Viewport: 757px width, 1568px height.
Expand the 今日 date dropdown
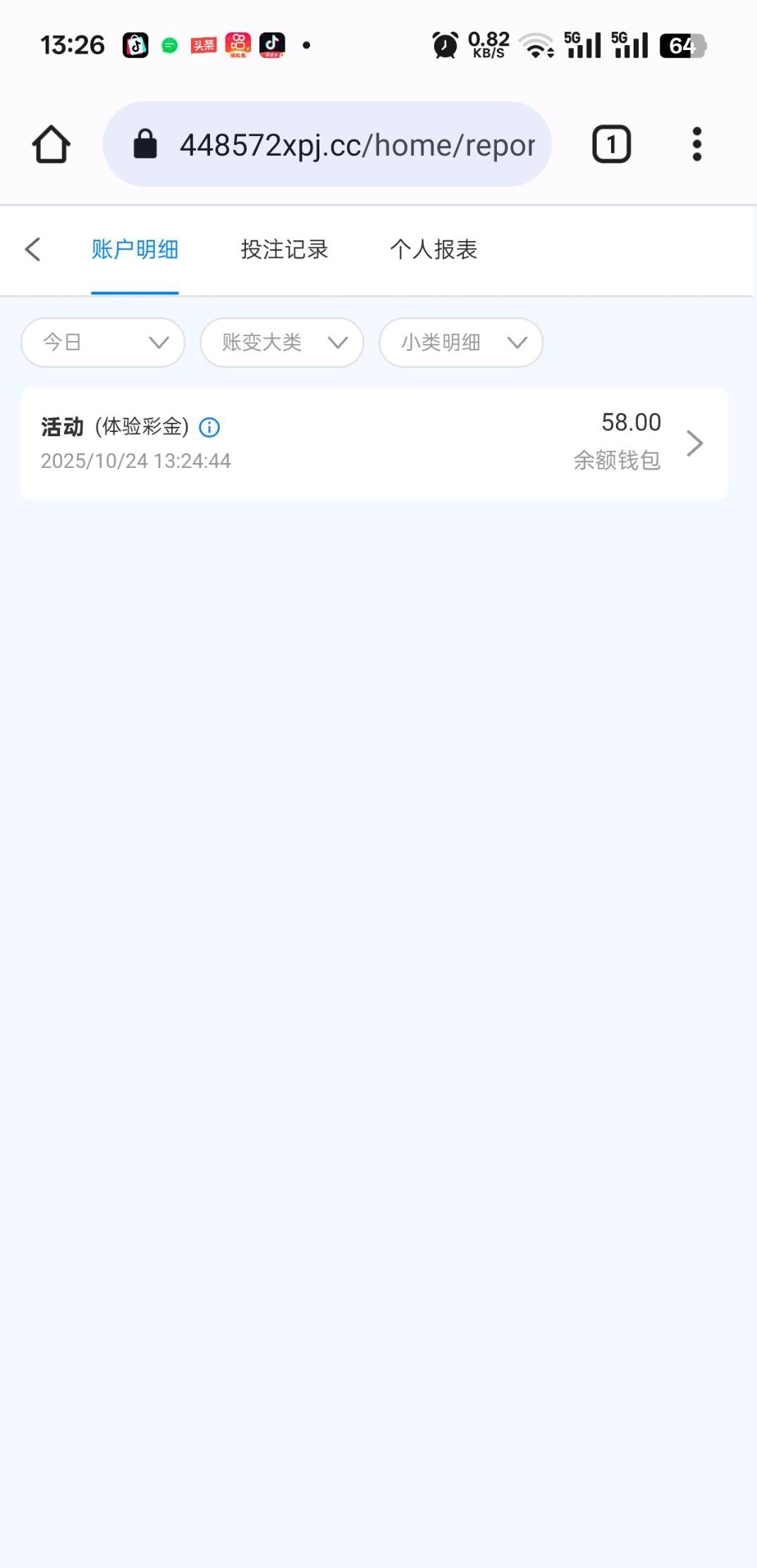(103, 342)
